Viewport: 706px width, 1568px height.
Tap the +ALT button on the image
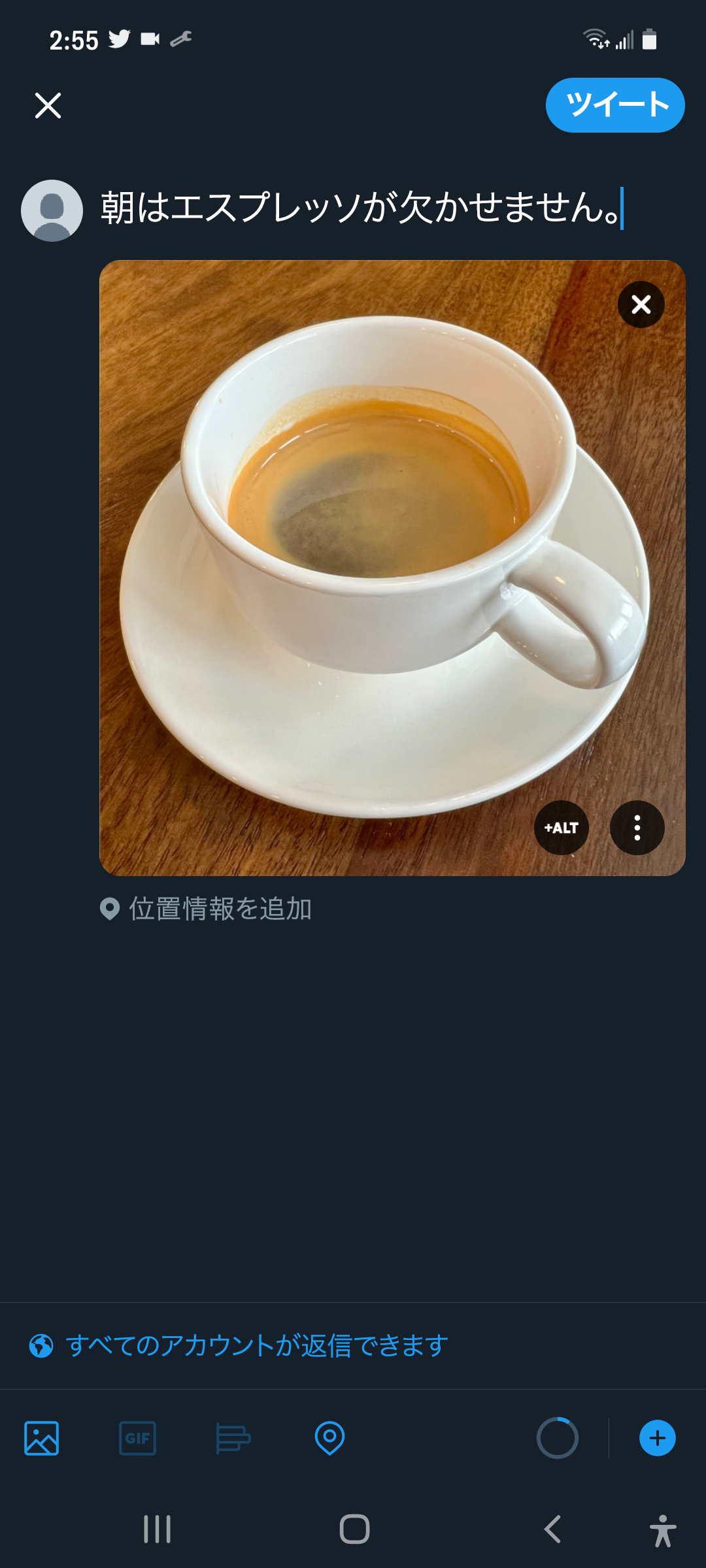point(561,828)
